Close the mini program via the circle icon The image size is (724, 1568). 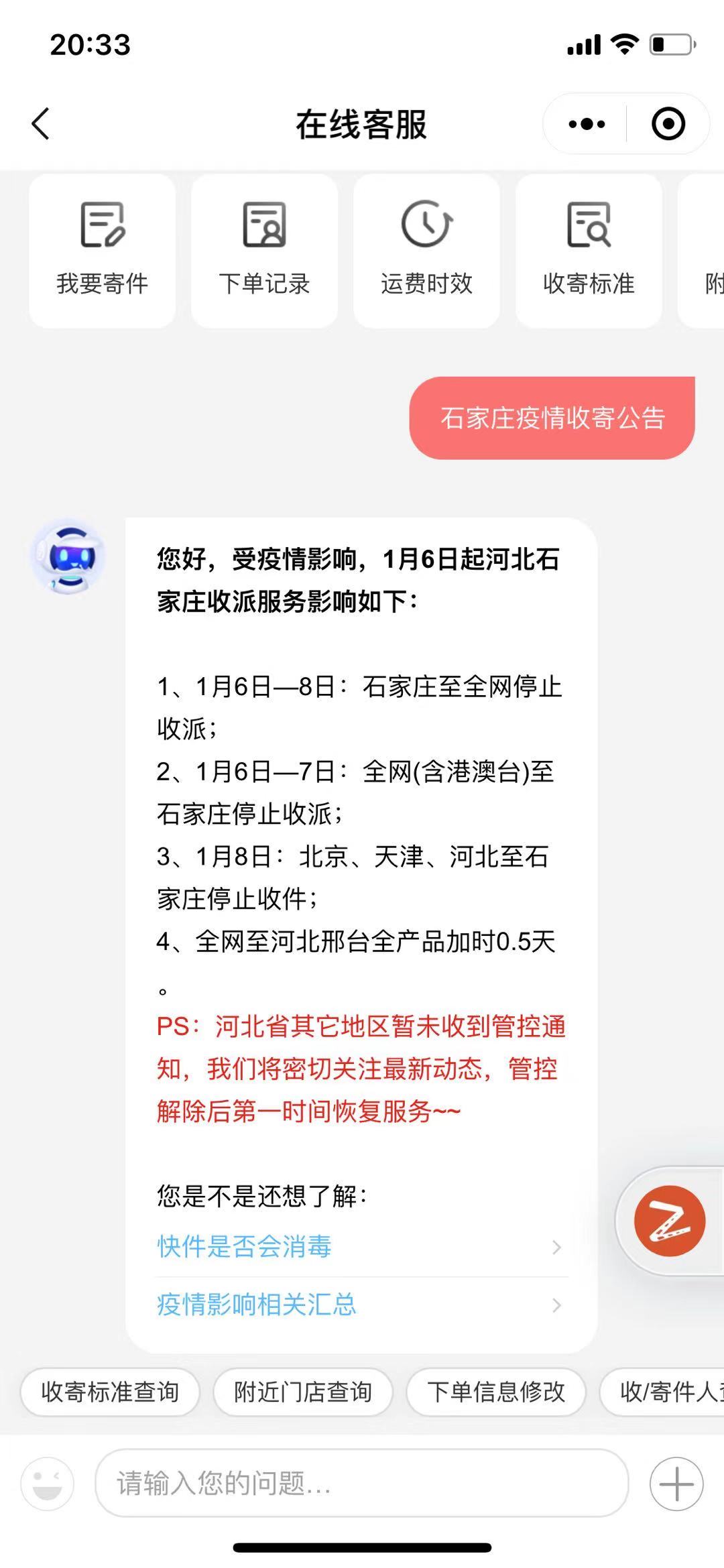(668, 124)
